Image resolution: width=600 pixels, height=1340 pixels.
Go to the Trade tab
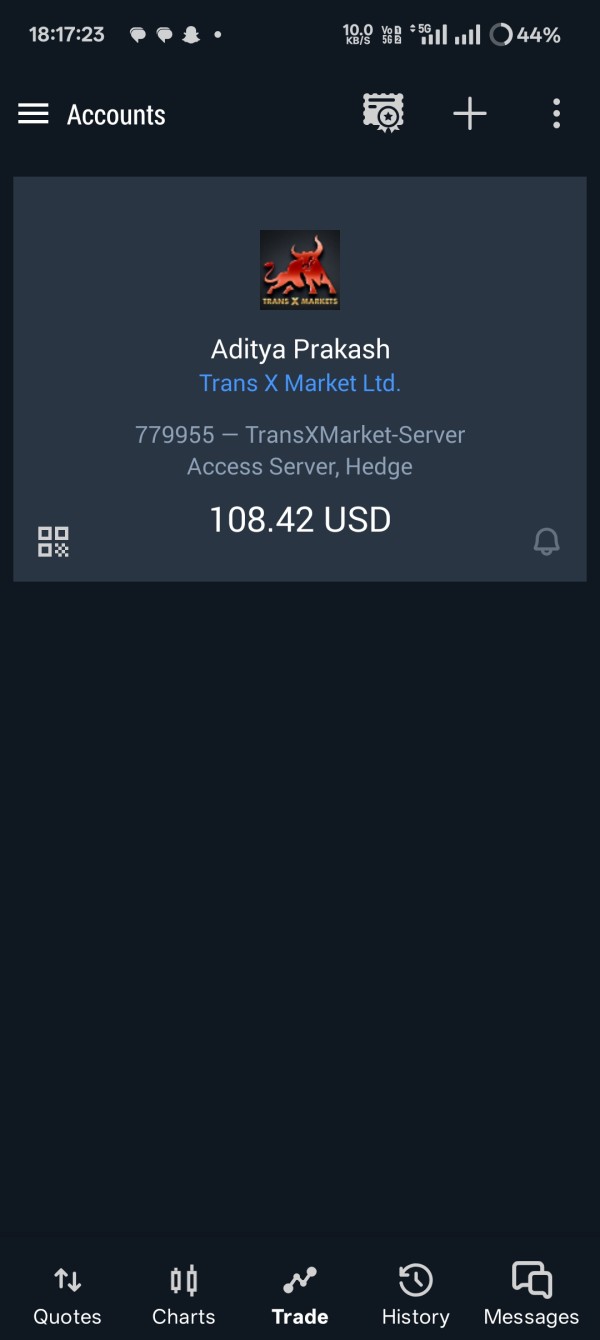tap(300, 1294)
